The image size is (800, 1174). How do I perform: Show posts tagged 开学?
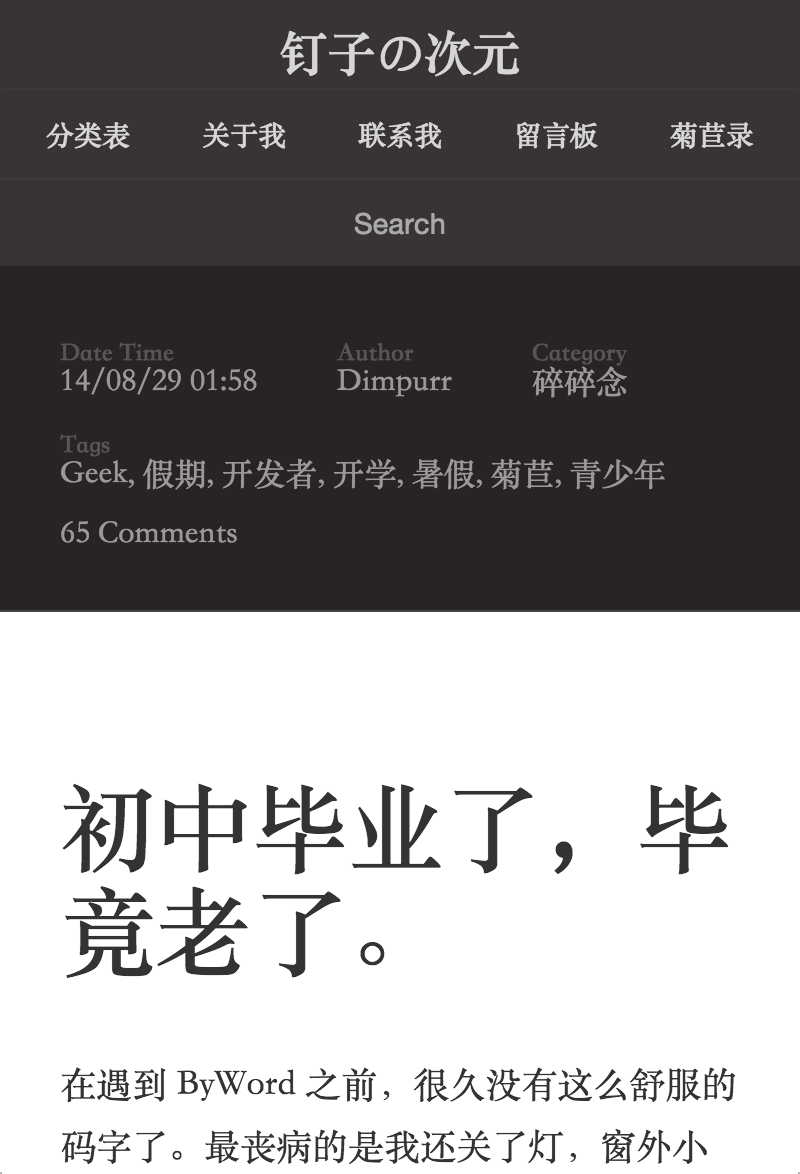pyautogui.click(x=363, y=473)
